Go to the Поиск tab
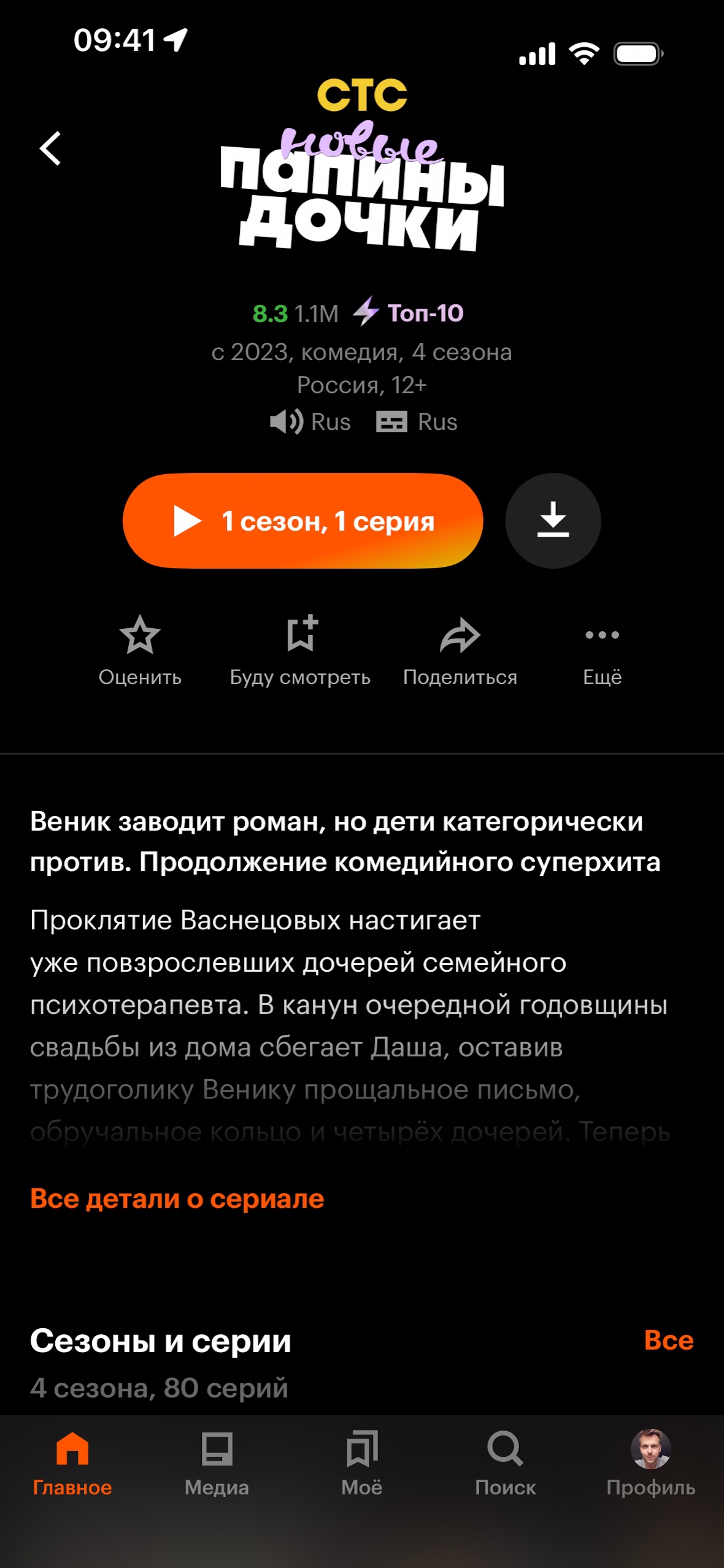 (x=506, y=1463)
